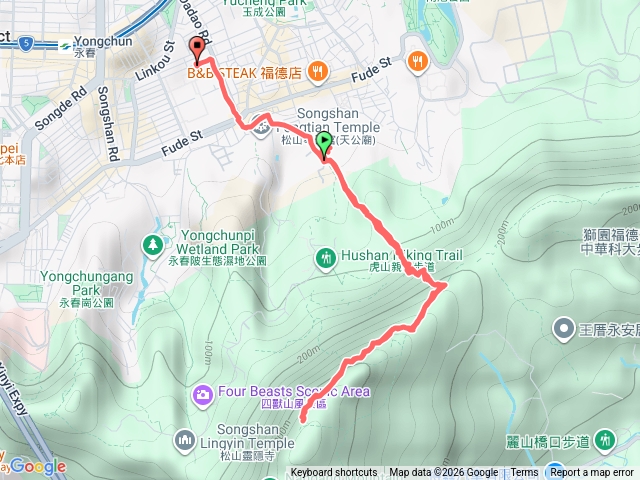Select Yongchunpi Wetland Park marker
640x480 pixels.
tap(151, 243)
